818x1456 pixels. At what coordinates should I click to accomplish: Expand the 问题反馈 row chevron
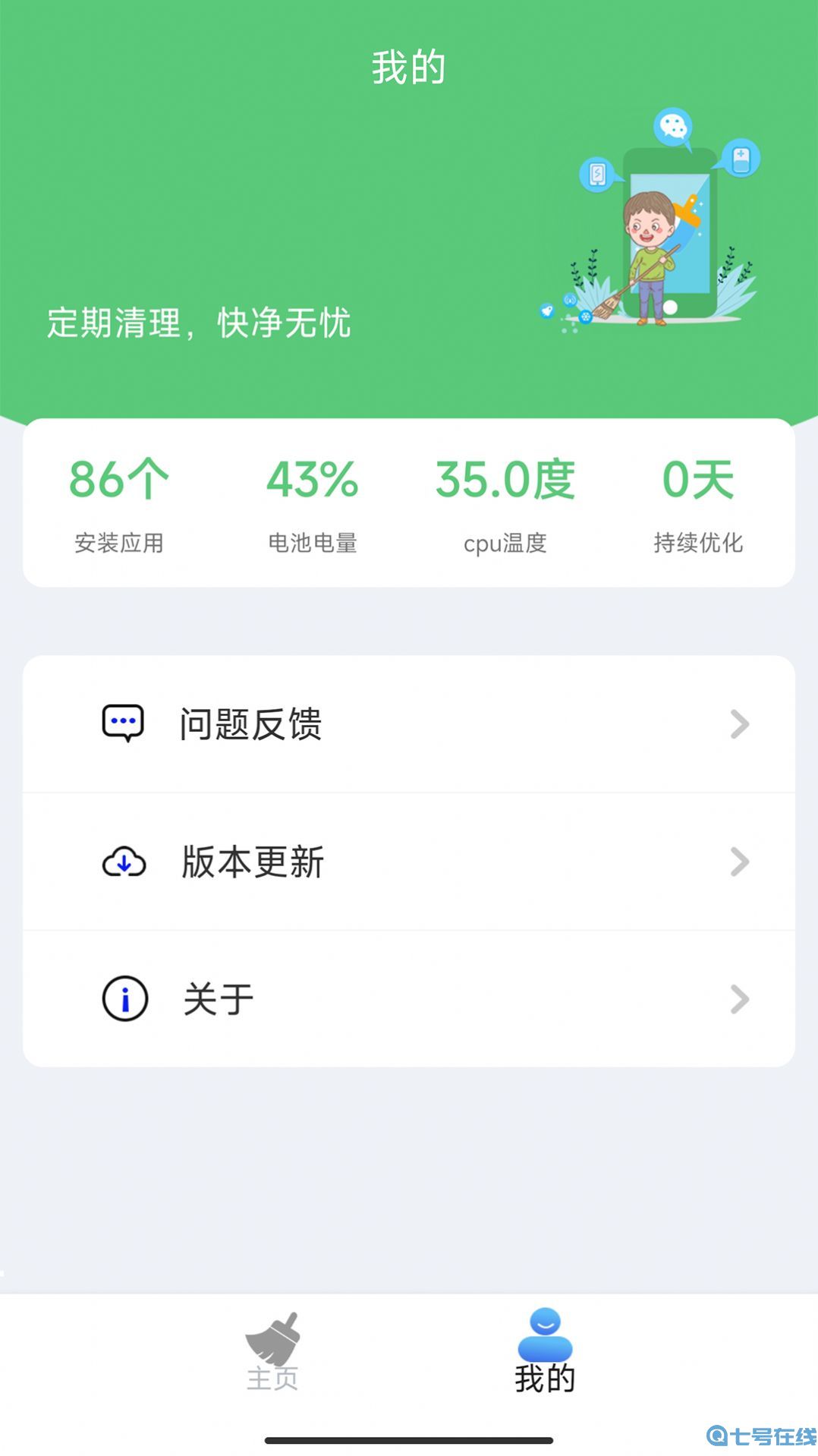pyautogui.click(x=739, y=723)
